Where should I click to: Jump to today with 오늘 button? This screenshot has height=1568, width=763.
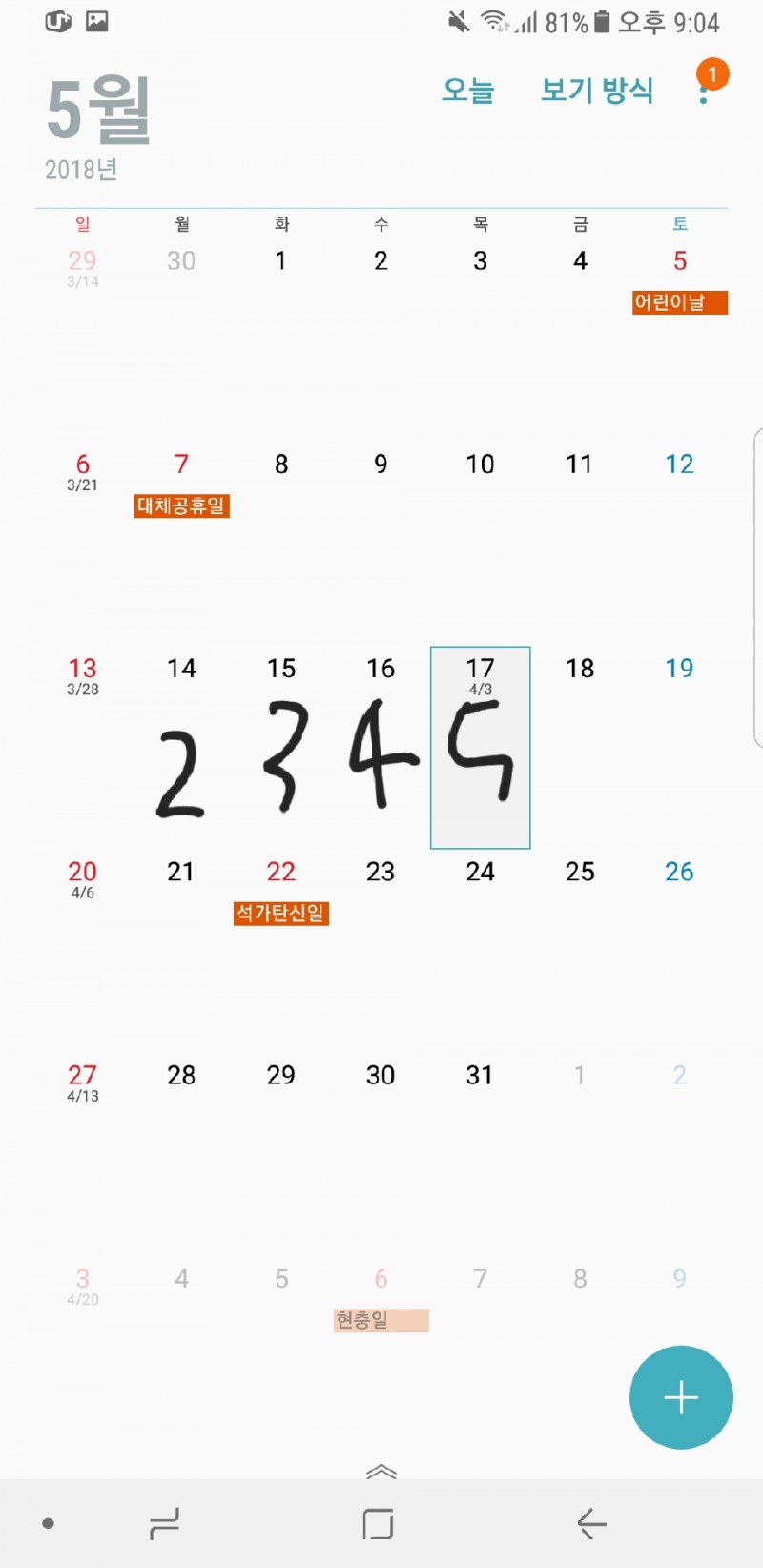467,91
